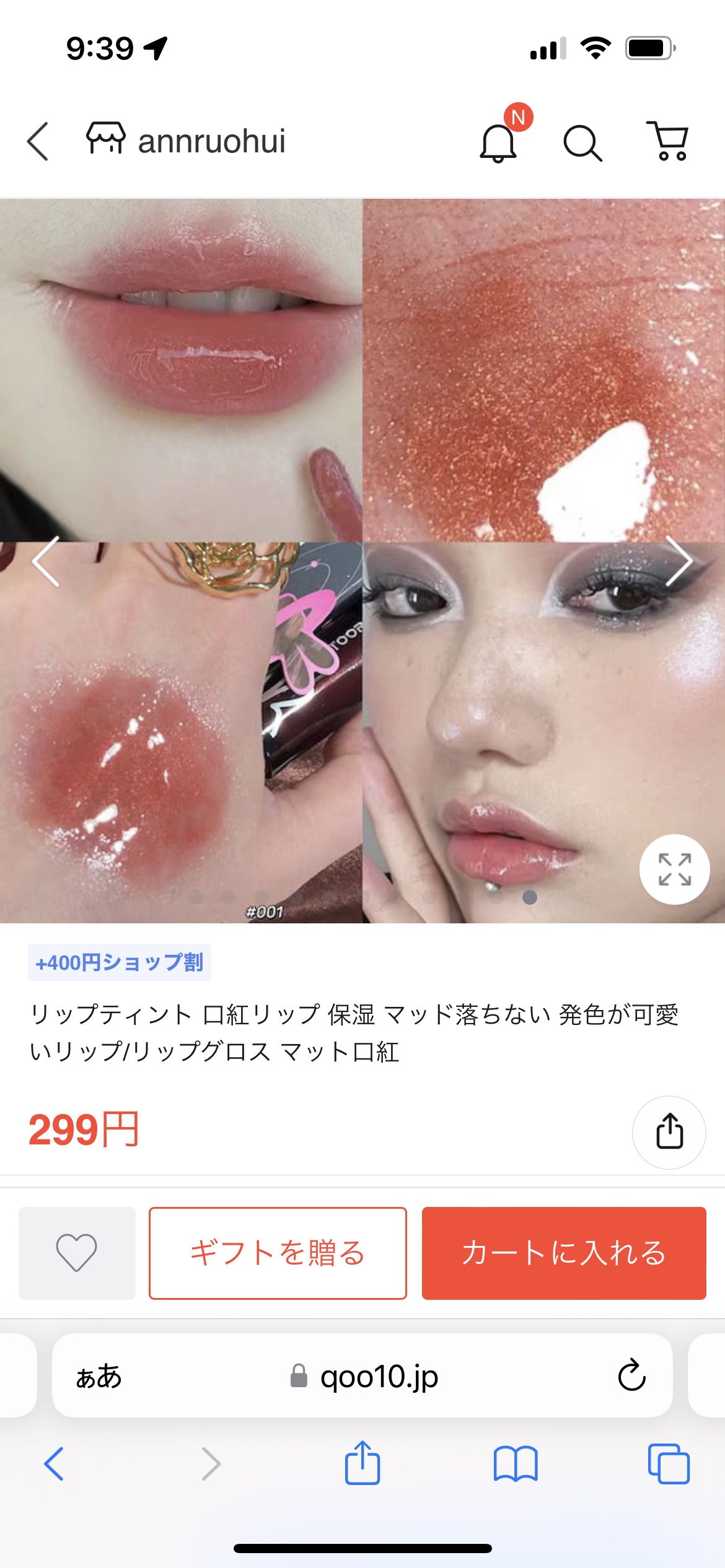Expand the product image to fullscreen
725x1568 pixels.
[674, 869]
